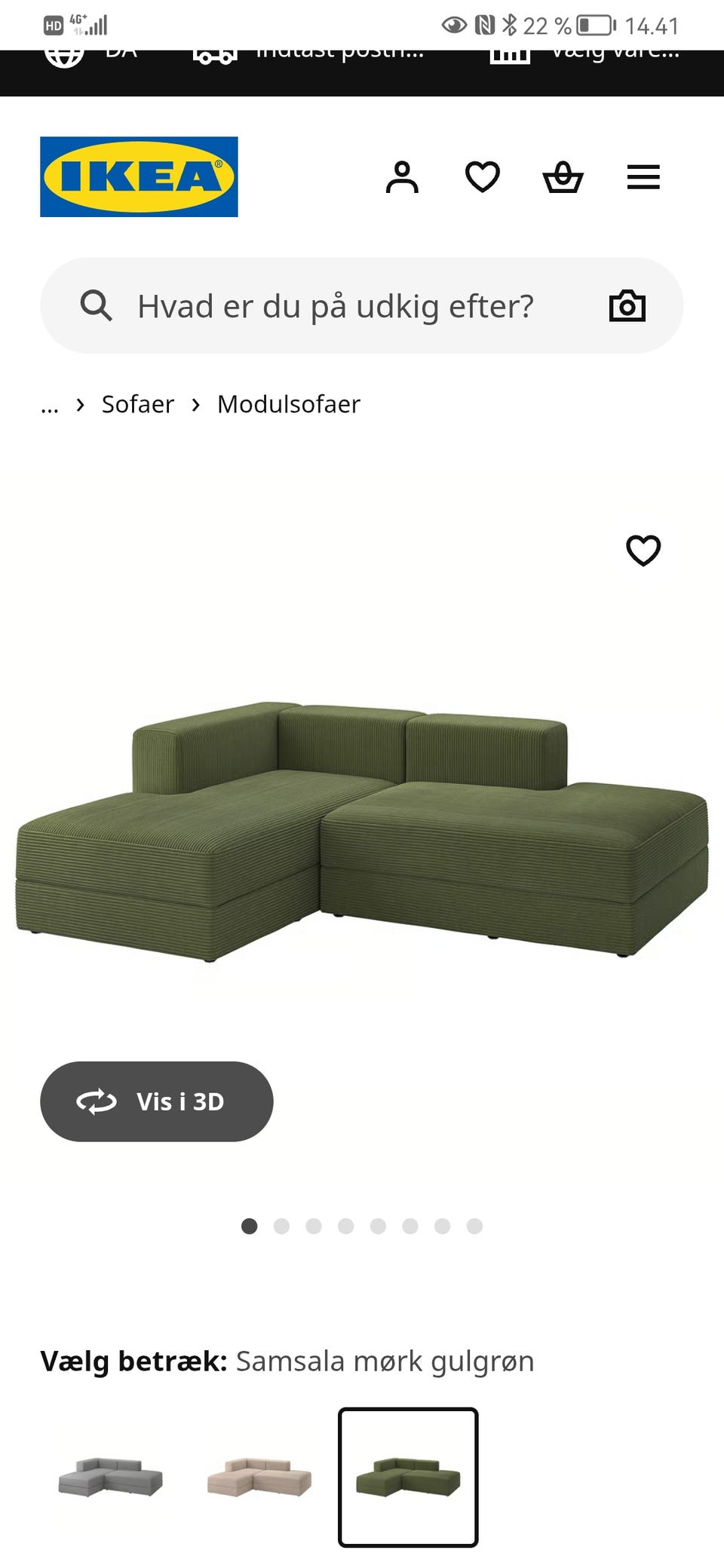Open camera image search
The height and width of the screenshot is (1568, 724).
[x=627, y=306]
